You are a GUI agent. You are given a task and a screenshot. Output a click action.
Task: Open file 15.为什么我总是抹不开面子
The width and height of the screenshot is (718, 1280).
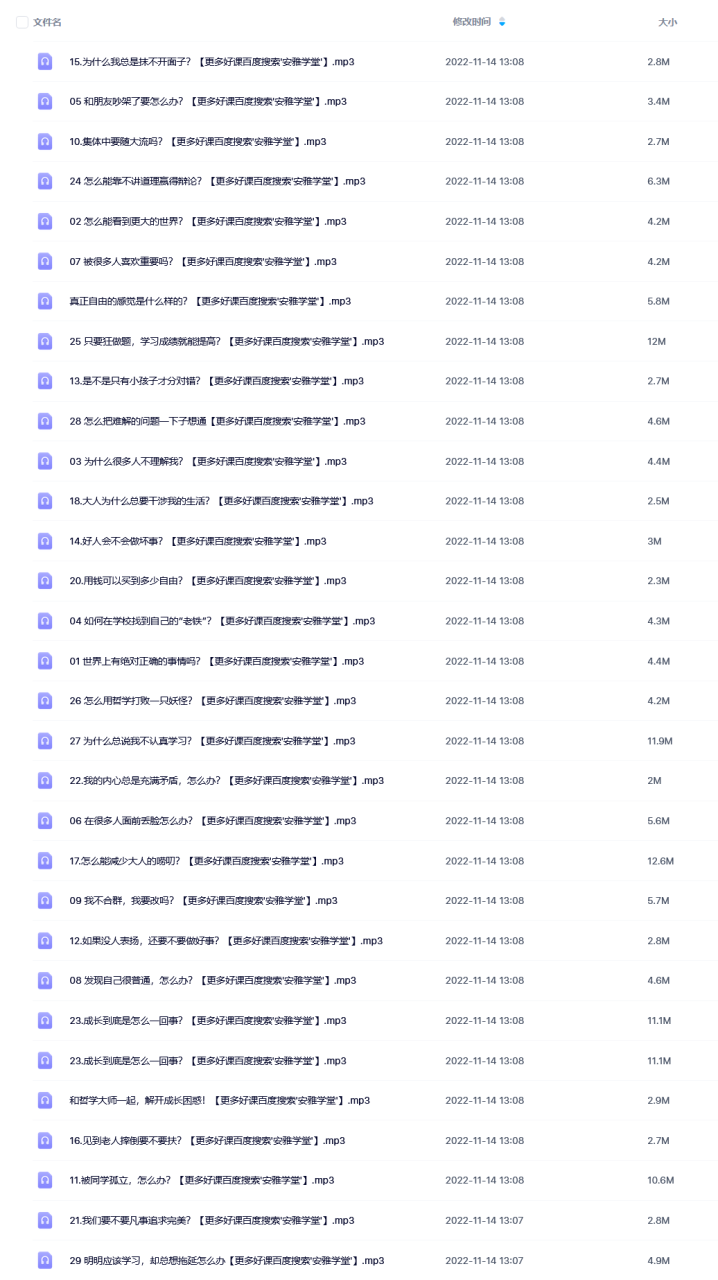point(212,62)
